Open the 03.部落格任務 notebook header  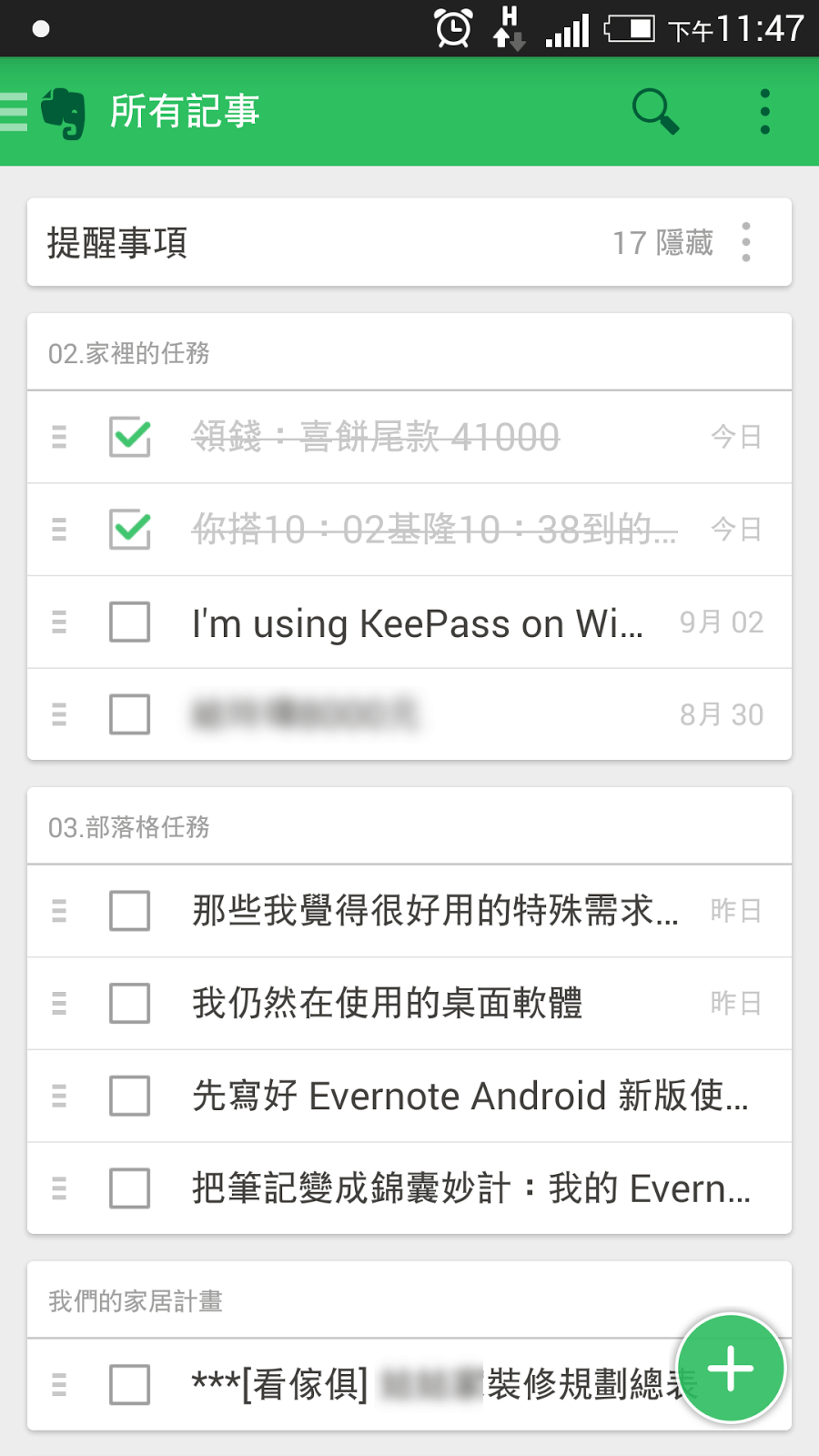(x=409, y=826)
